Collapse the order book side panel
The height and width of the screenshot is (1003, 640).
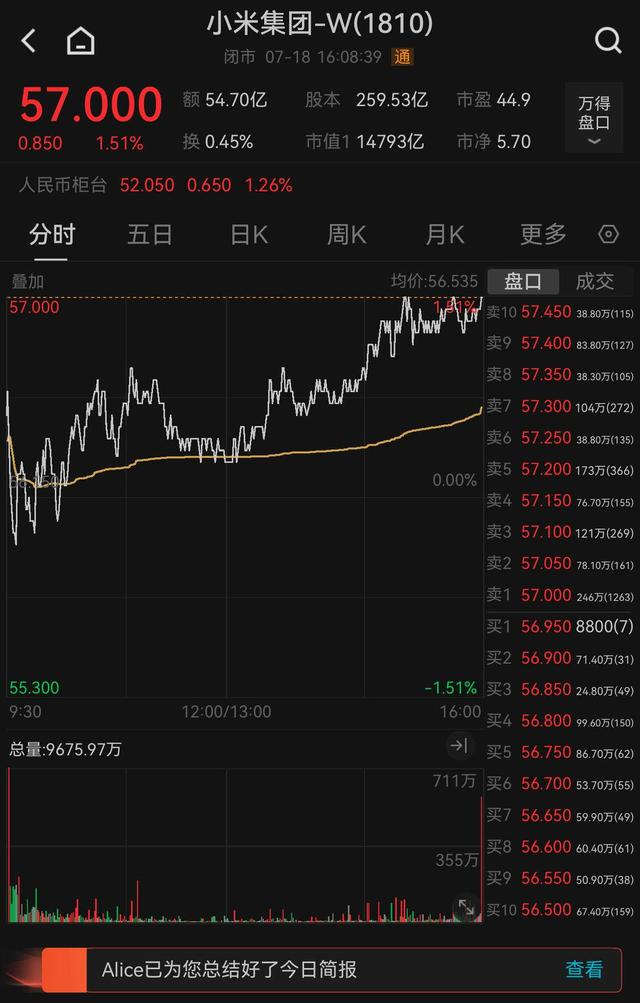[x=459, y=745]
